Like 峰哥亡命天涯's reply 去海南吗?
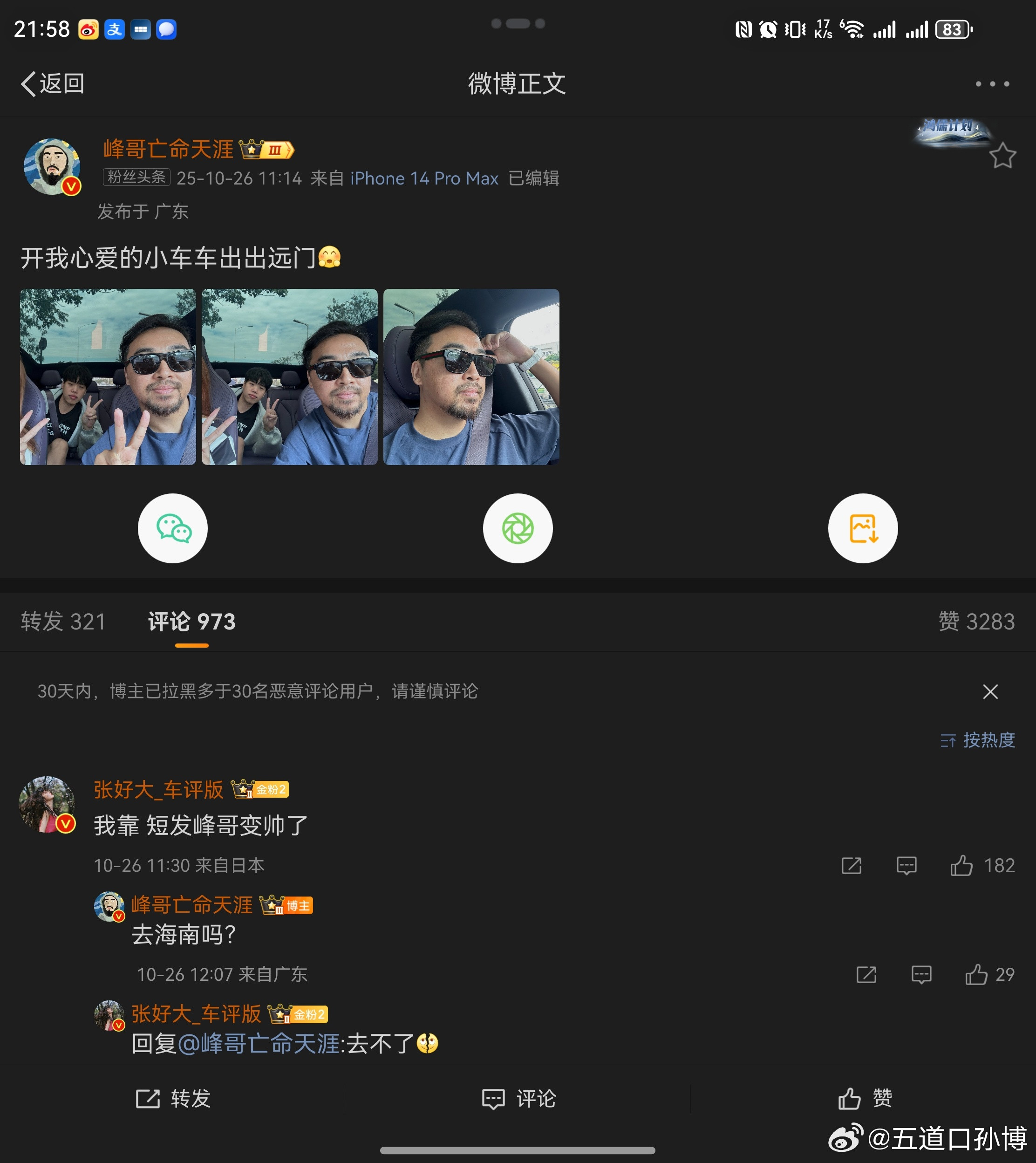The height and width of the screenshot is (1163, 1036). coord(976,975)
